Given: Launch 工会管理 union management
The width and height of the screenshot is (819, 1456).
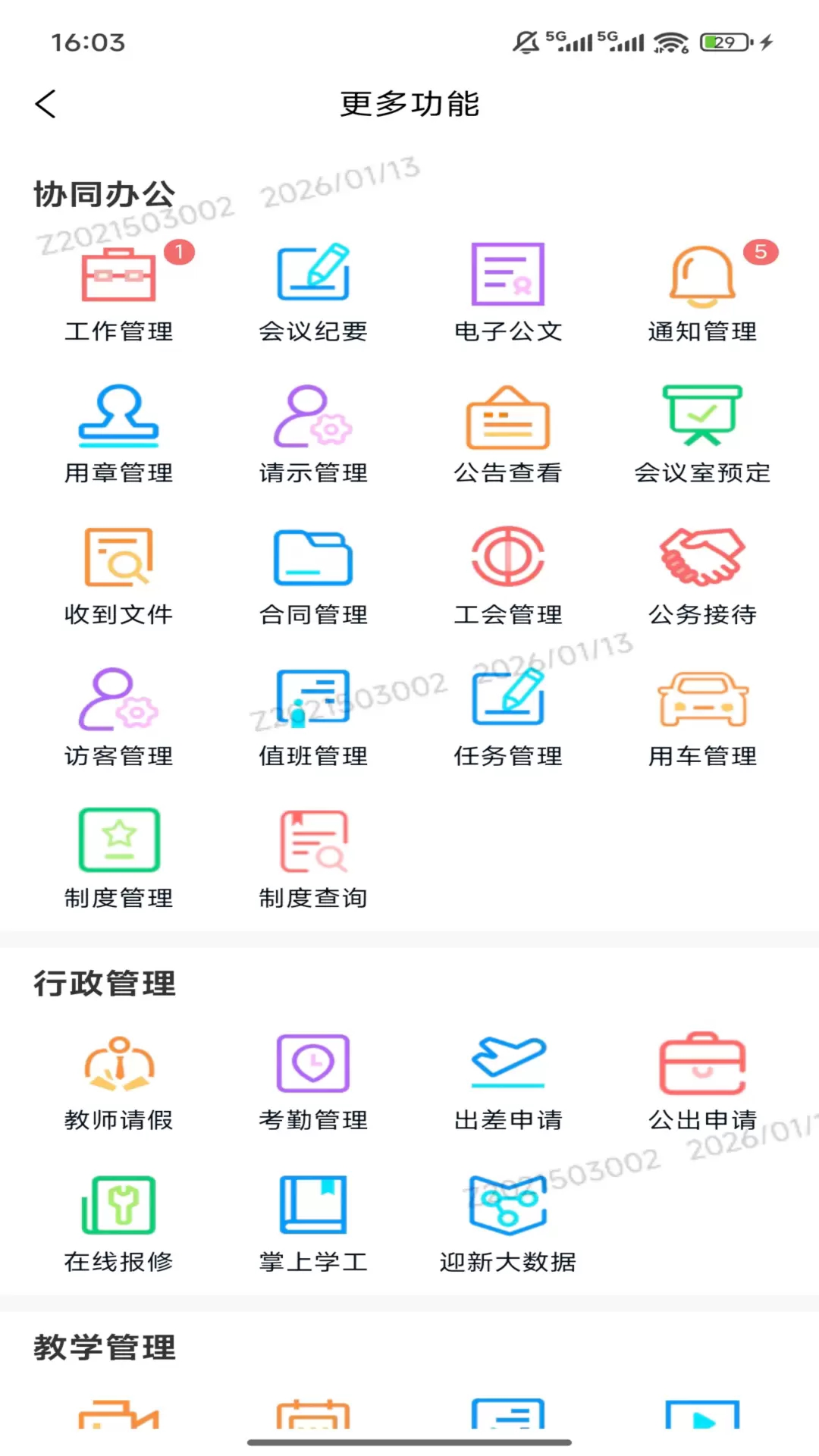Looking at the screenshot, I should [507, 576].
